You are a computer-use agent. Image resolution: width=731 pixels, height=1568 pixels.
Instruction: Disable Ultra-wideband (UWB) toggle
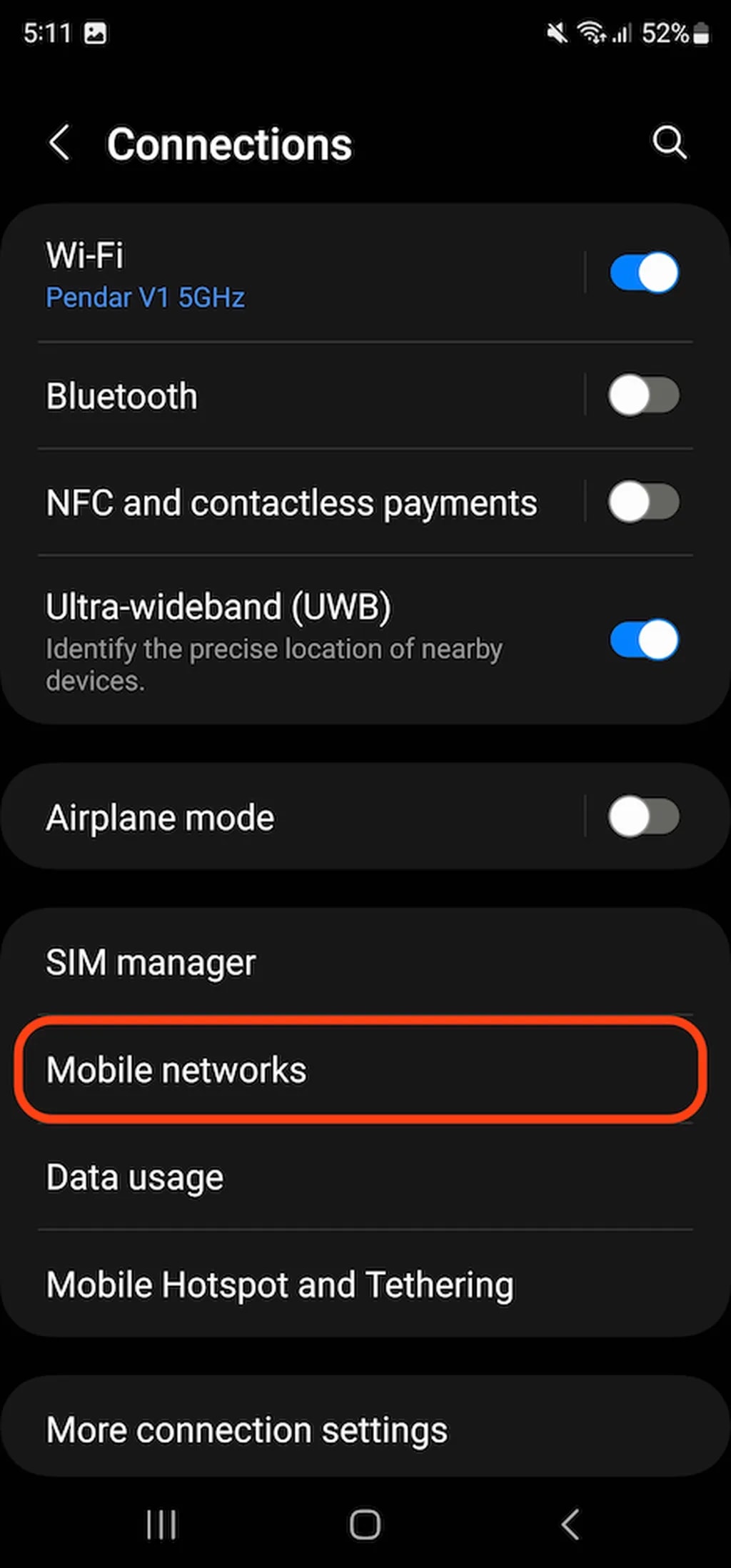[643, 639]
